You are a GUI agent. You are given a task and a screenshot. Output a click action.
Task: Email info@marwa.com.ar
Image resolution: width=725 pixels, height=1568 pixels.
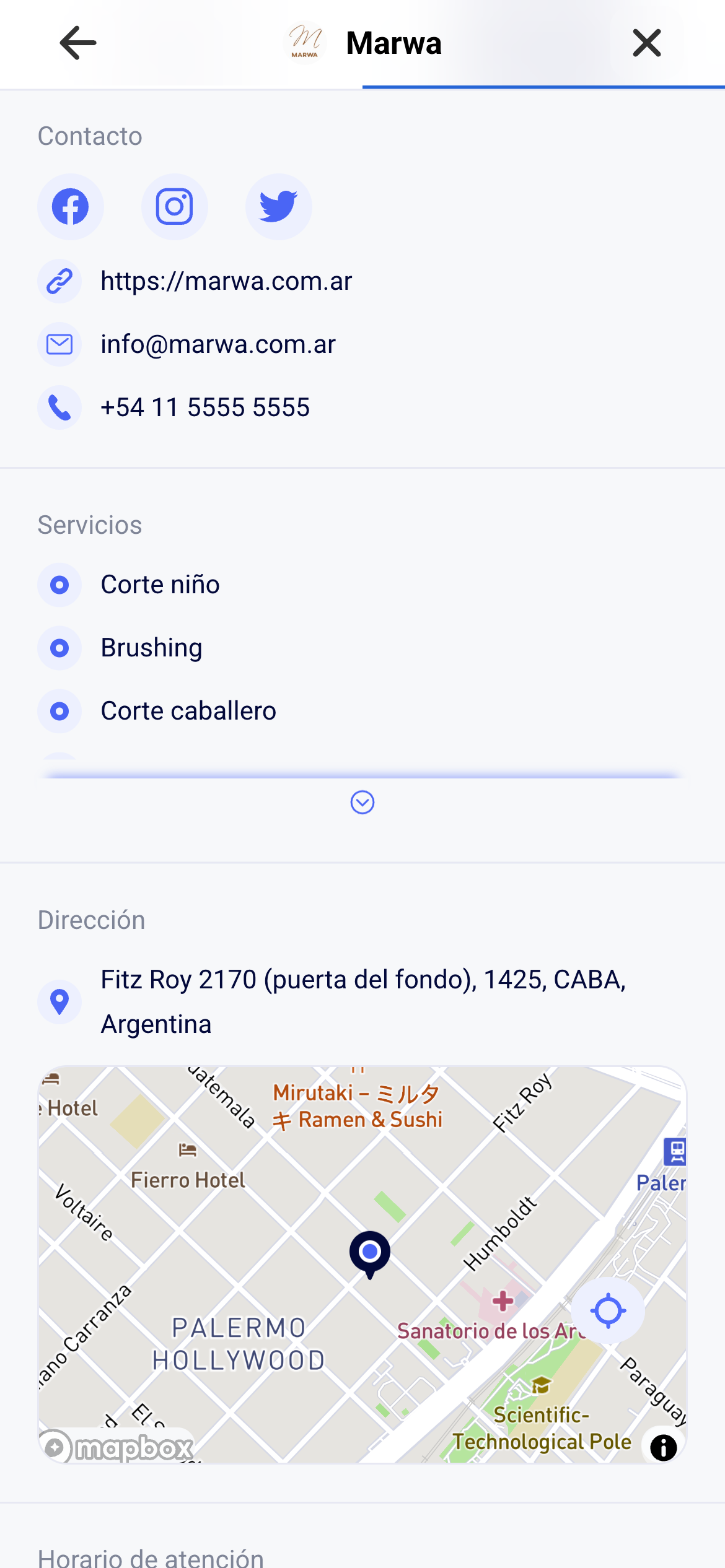[x=218, y=345]
